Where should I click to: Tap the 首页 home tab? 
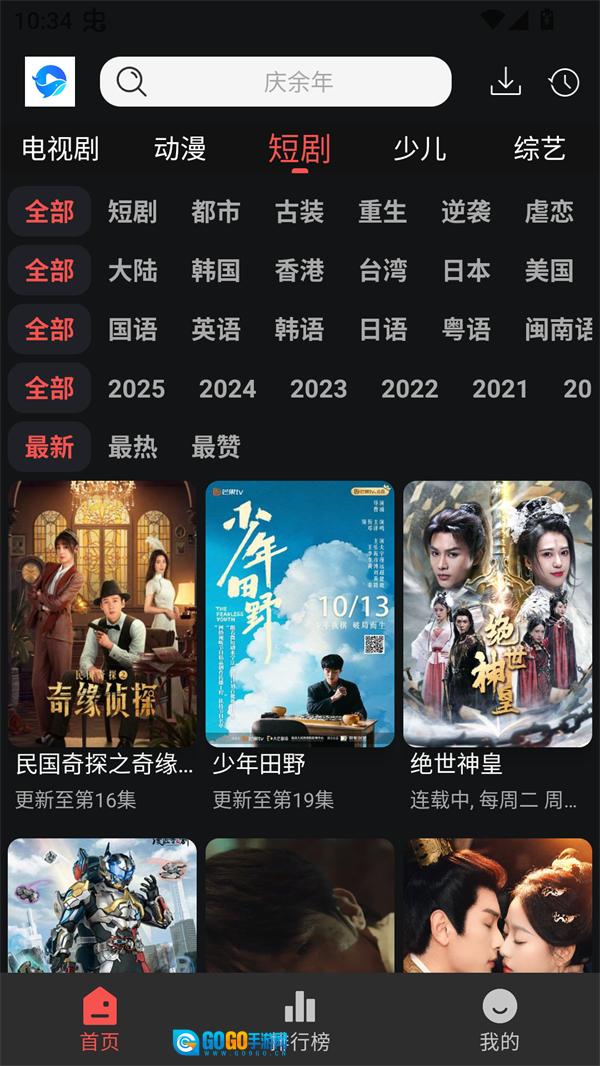point(100,1020)
